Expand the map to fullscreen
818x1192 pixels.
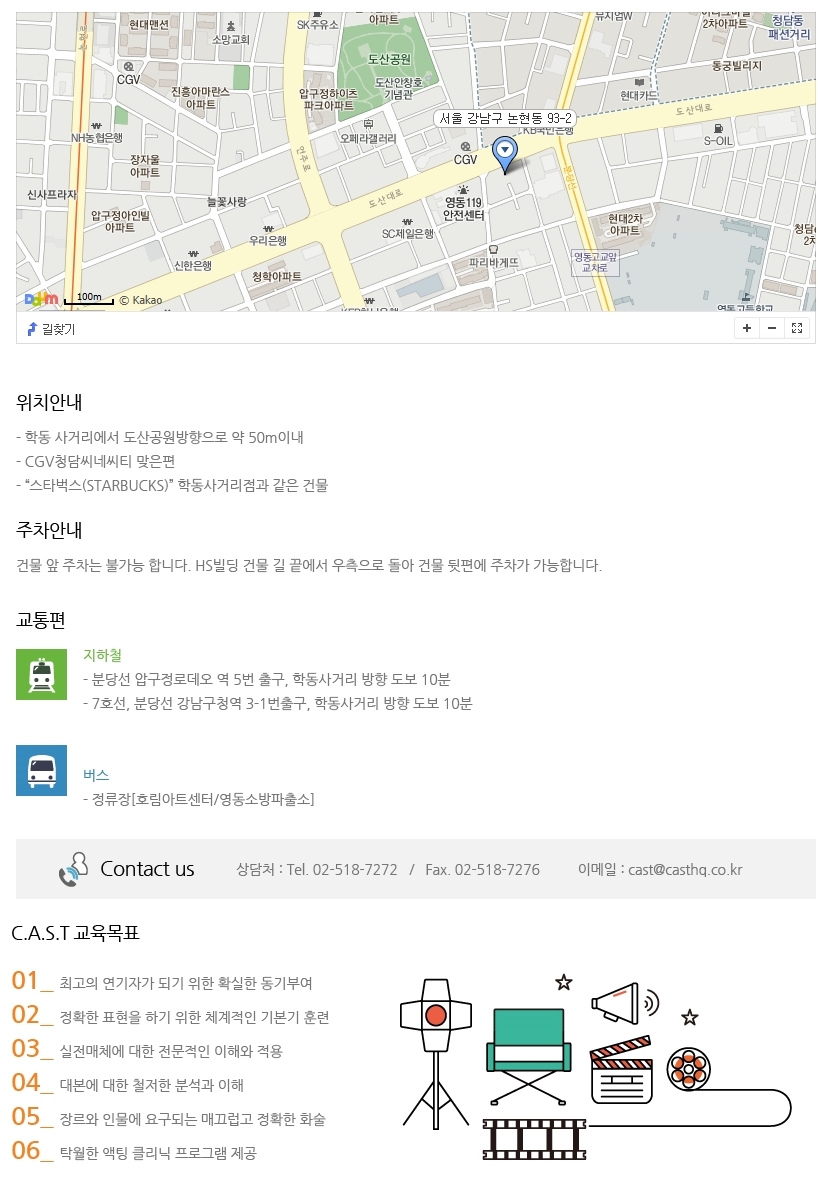coord(797,328)
